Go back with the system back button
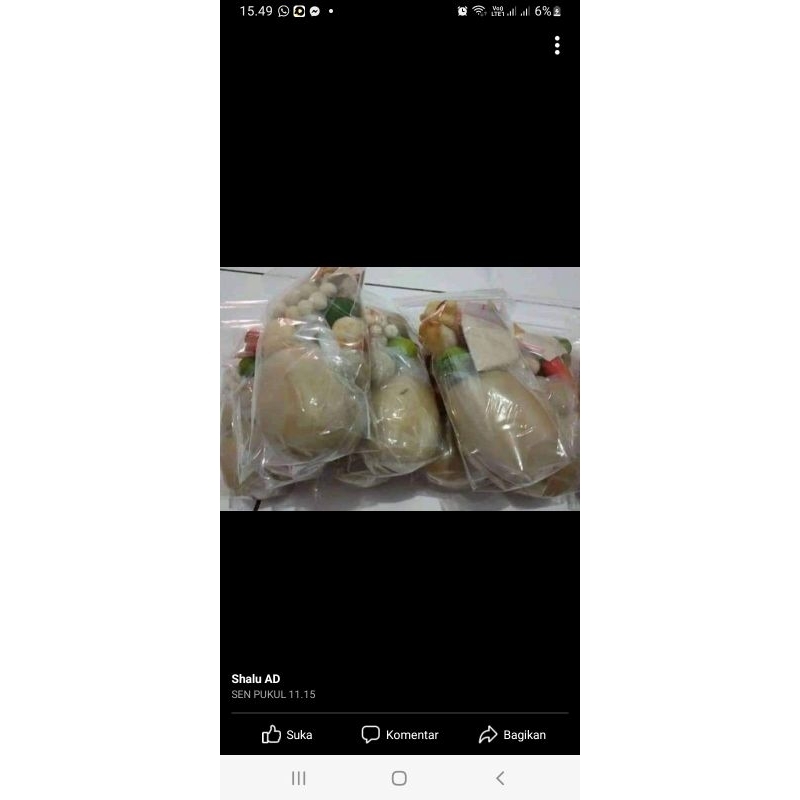 point(500,778)
